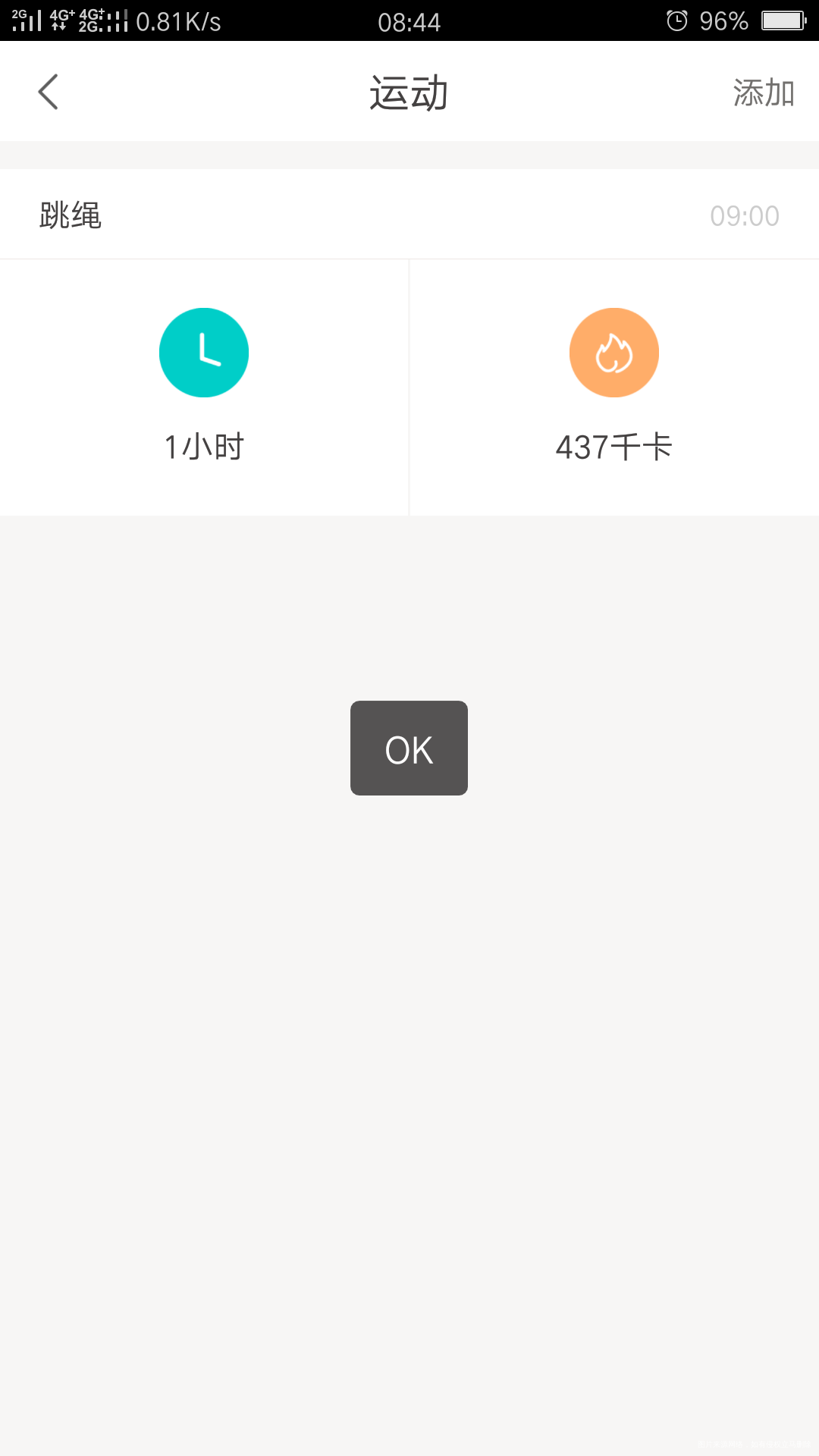Open the 运动 title header
The image size is (819, 1456).
[409, 91]
